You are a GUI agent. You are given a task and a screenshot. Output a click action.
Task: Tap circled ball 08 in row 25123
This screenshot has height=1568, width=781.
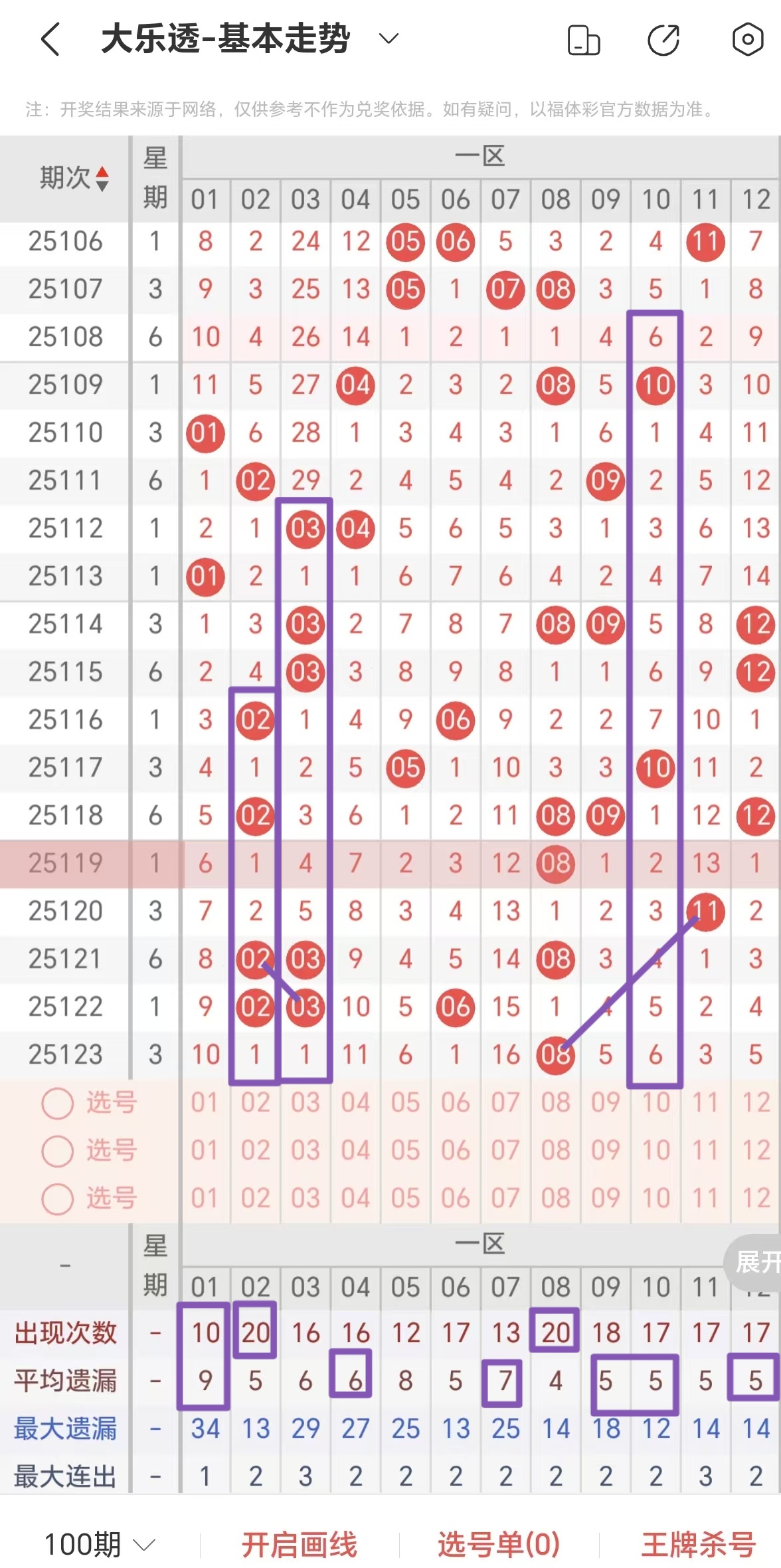556,1054
